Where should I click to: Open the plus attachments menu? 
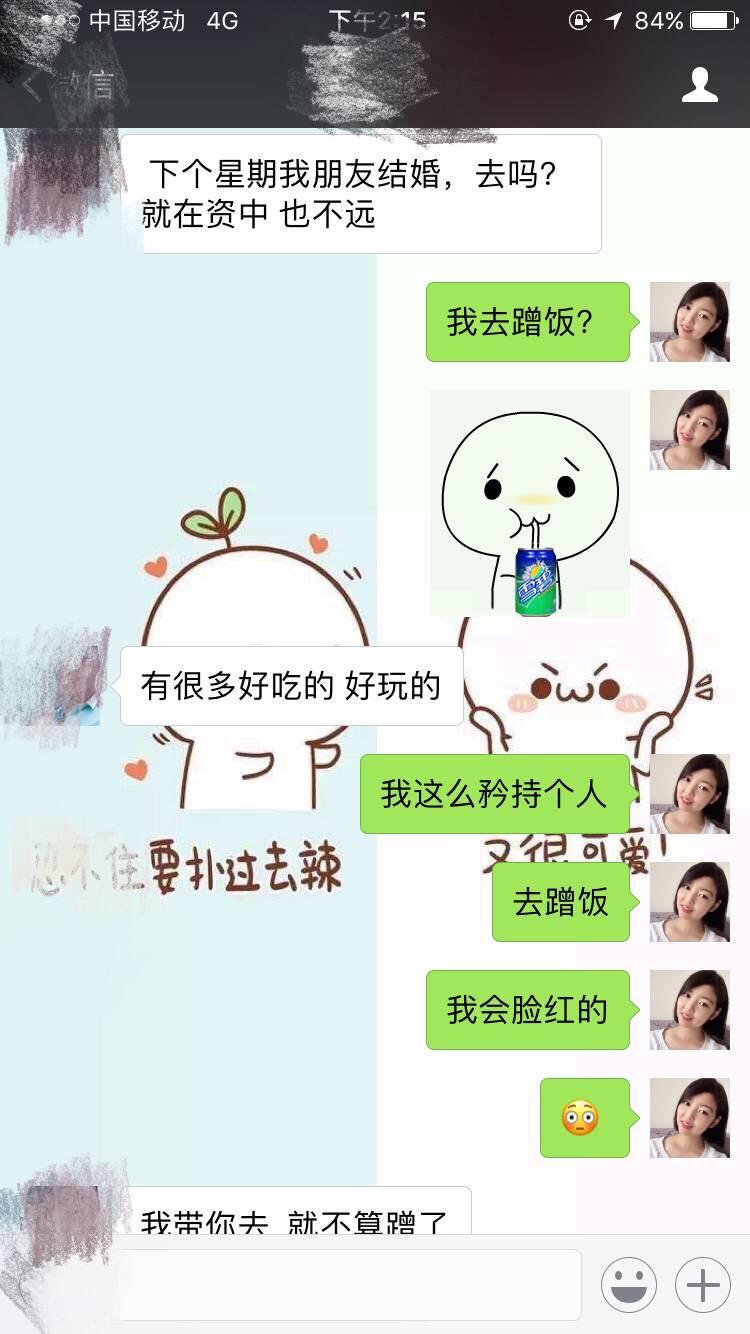point(702,1285)
